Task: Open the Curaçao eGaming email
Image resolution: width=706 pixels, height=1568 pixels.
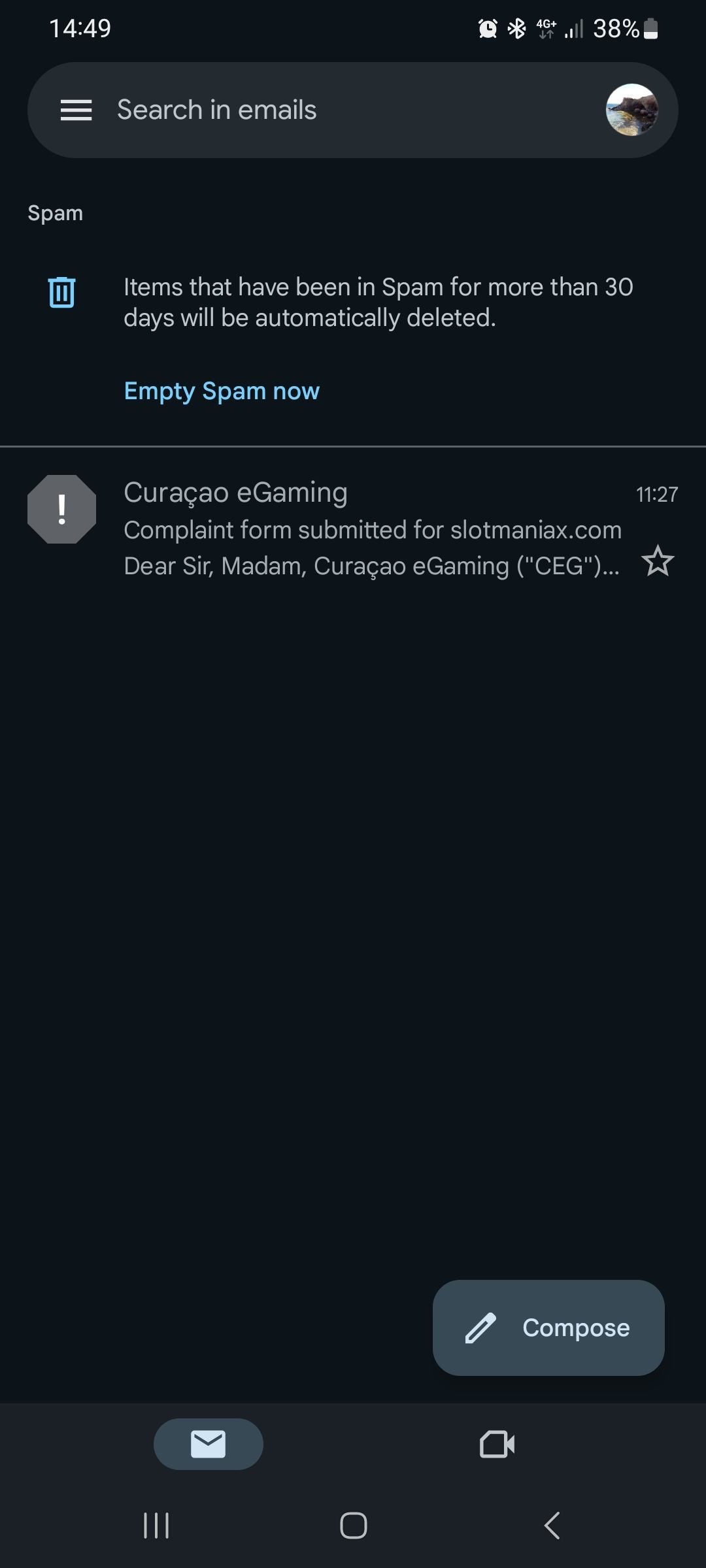Action: point(373,529)
